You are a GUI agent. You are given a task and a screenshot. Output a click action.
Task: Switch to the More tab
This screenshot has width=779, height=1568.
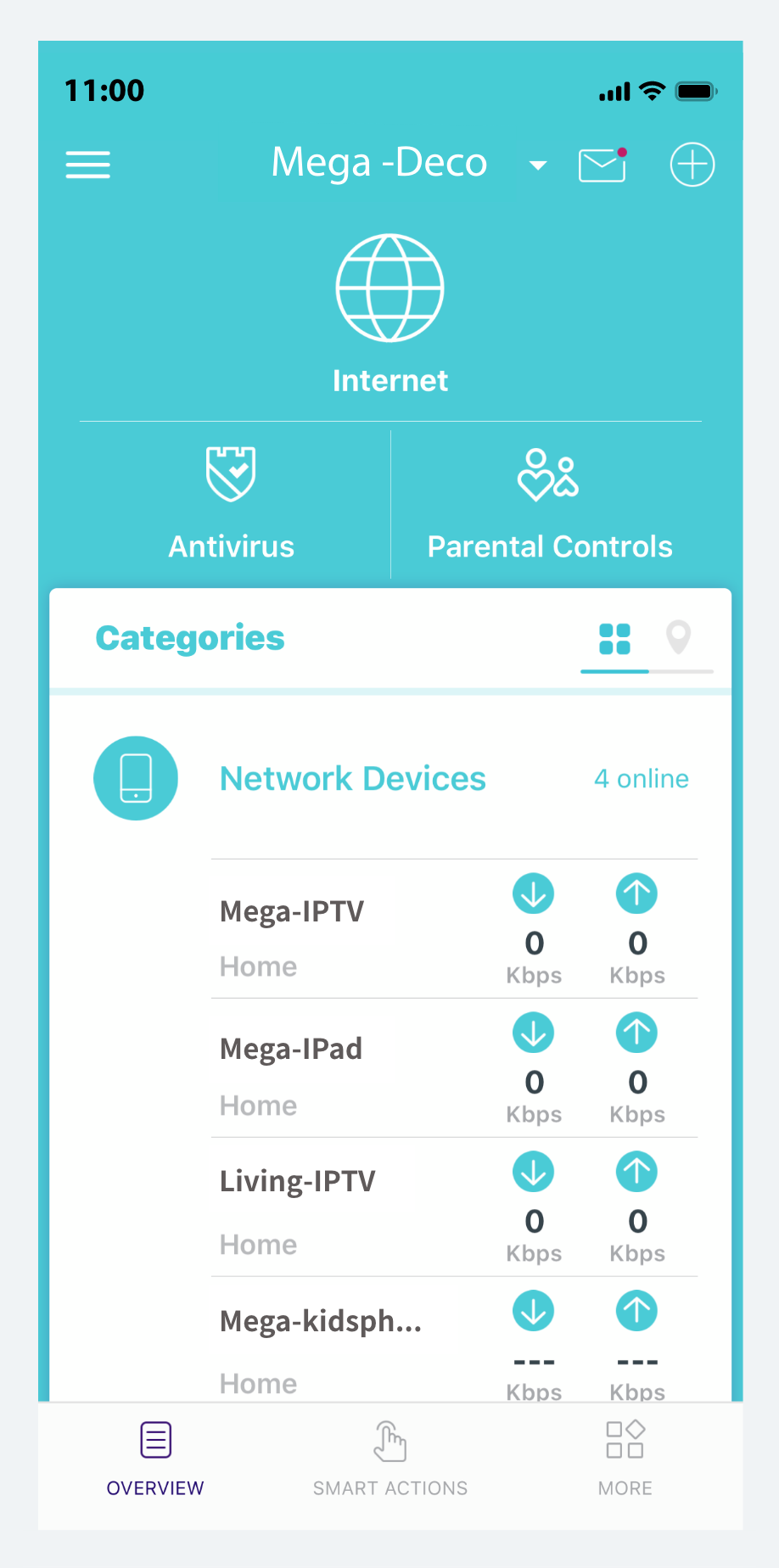(x=625, y=1458)
